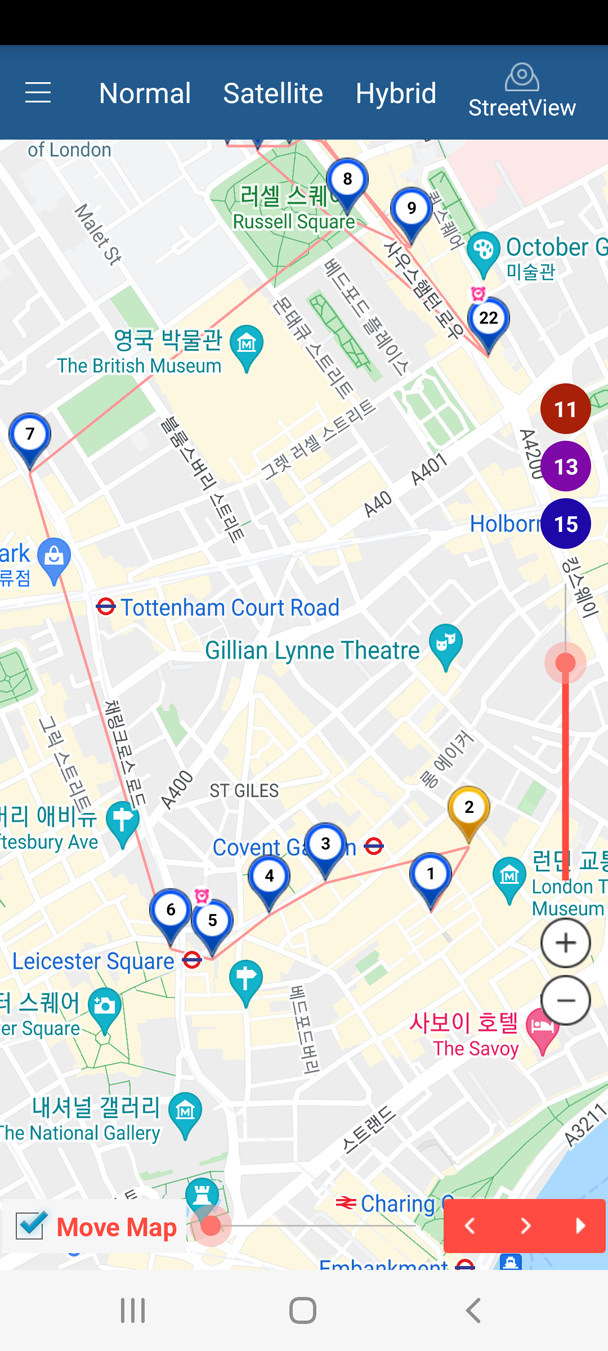Image resolution: width=608 pixels, height=1351 pixels.
Task: Tap the yellow map pin 2
Action: [x=468, y=809]
